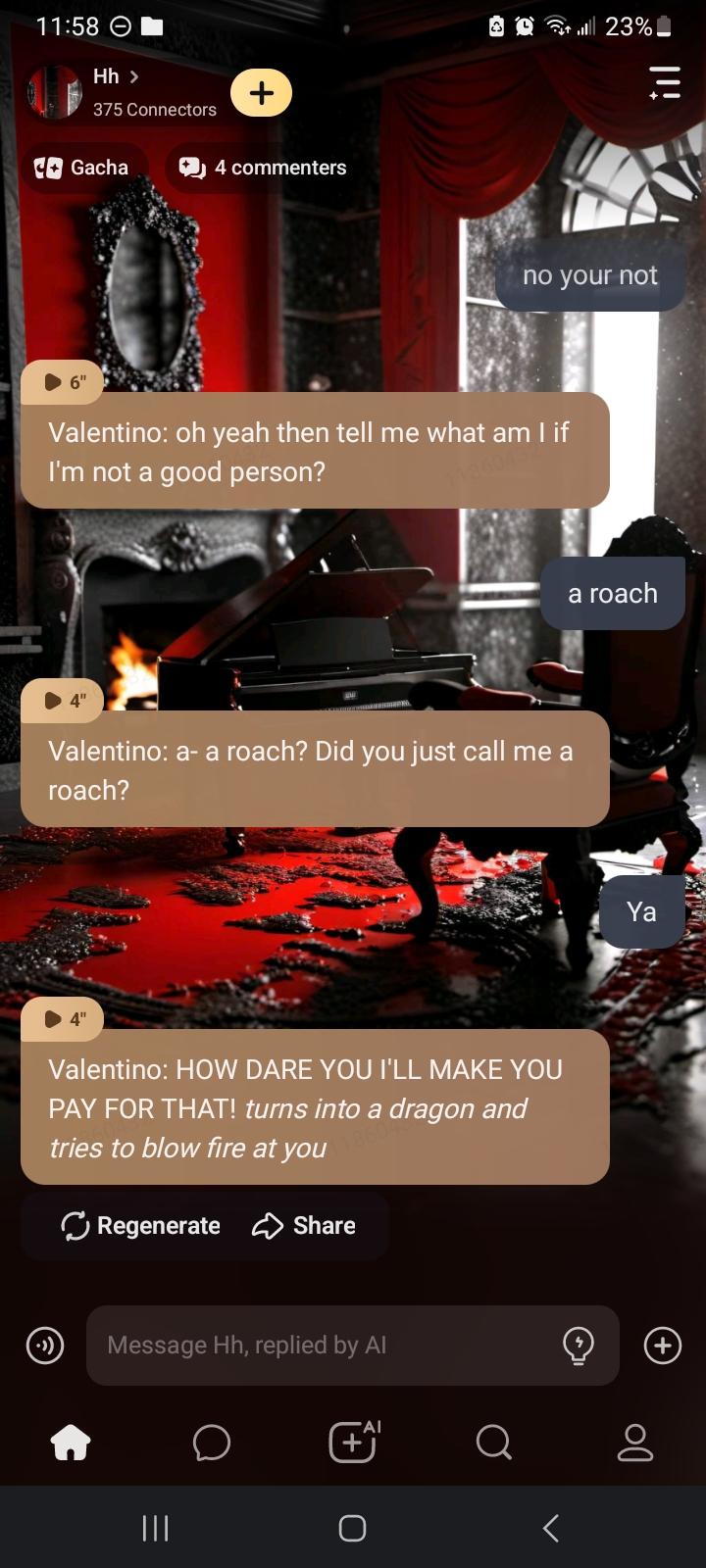Open the top-right menu icon
This screenshot has width=706, height=1568.
665,83
